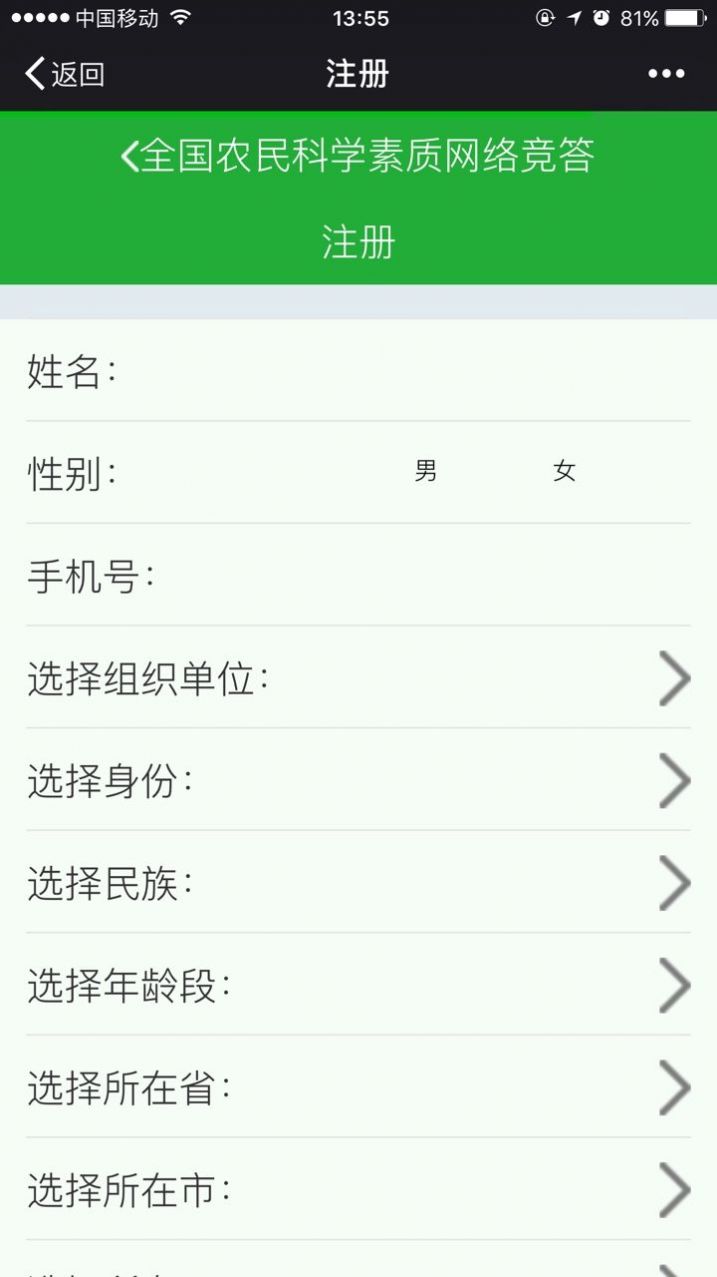Screen dimensions: 717x1277
Task: Tap the 返回 back button
Action: coord(65,74)
